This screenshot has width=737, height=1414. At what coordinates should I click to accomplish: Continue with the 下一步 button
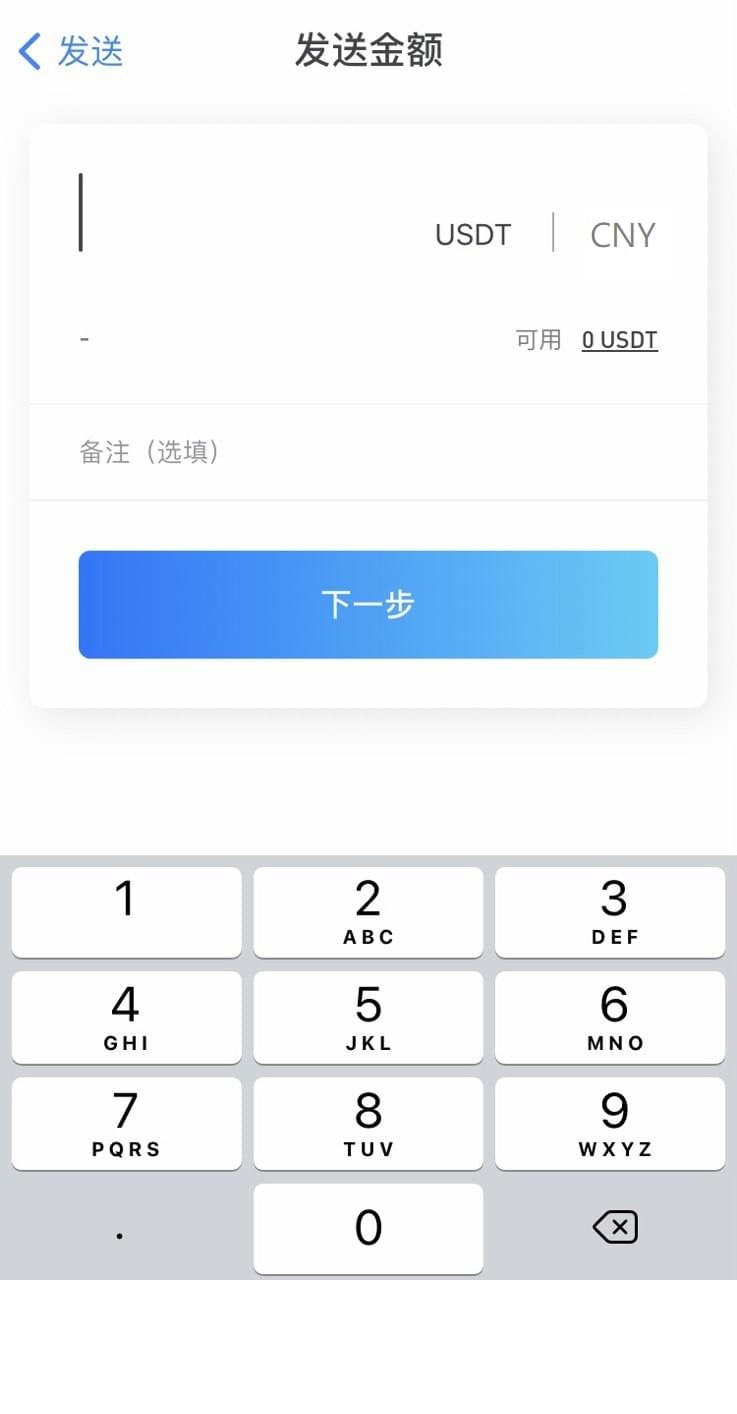(368, 604)
